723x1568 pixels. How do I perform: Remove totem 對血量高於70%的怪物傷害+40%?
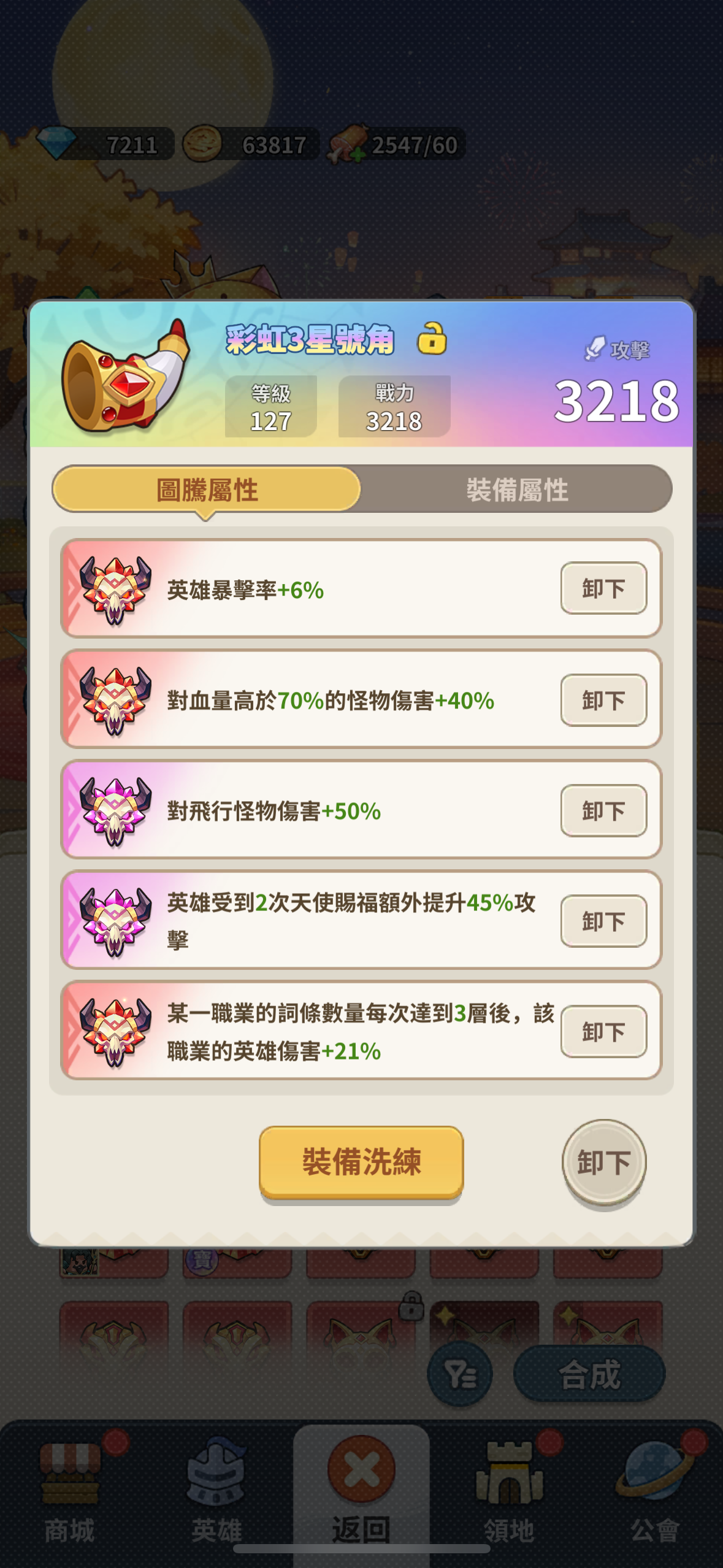(x=603, y=700)
